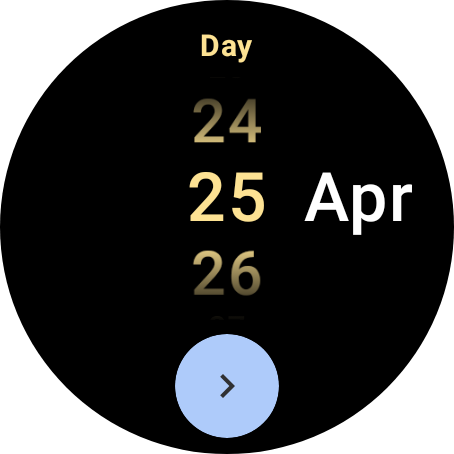
Task: Switch to the Apr month column
Action: tap(358, 203)
